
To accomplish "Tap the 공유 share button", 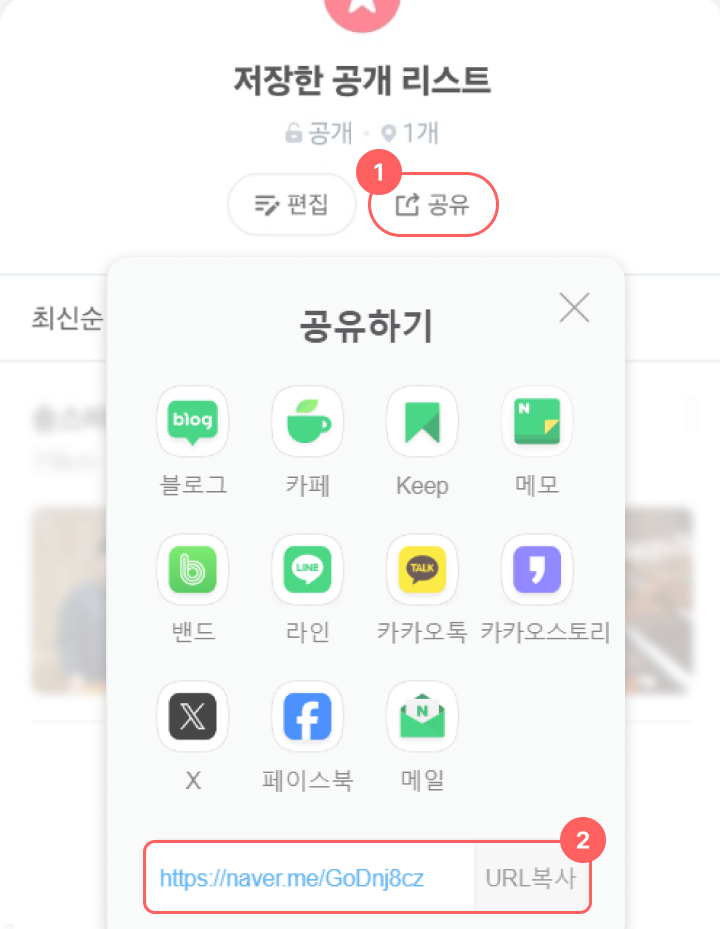I will click(x=433, y=205).
